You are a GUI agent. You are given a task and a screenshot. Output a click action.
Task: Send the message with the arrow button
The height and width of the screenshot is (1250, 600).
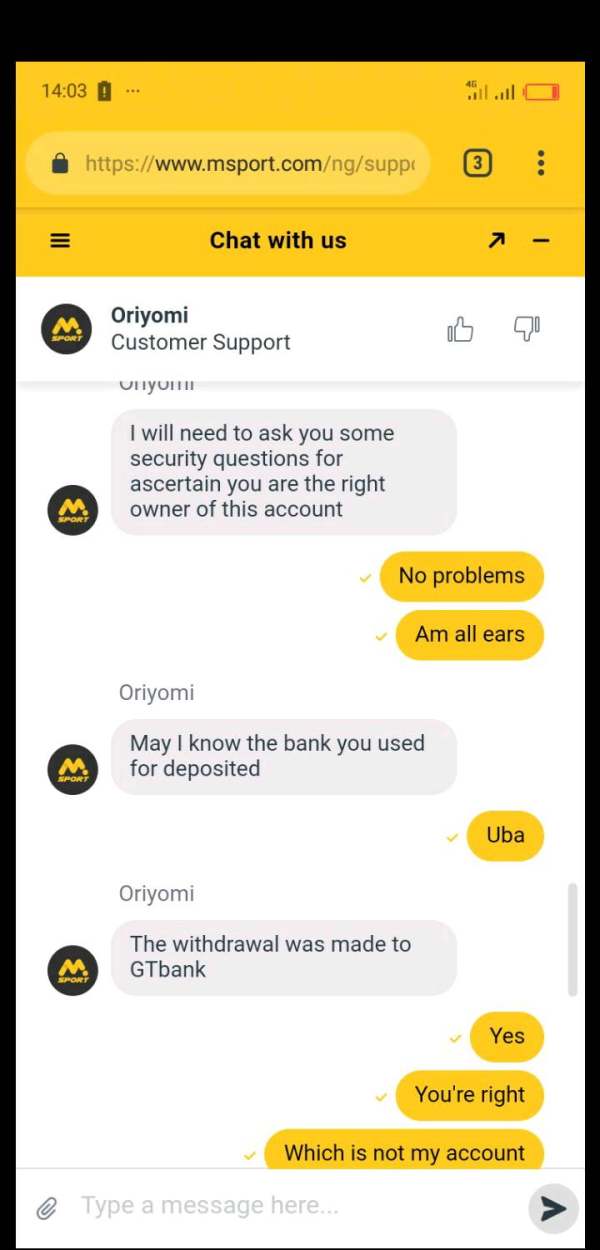(553, 1208)
